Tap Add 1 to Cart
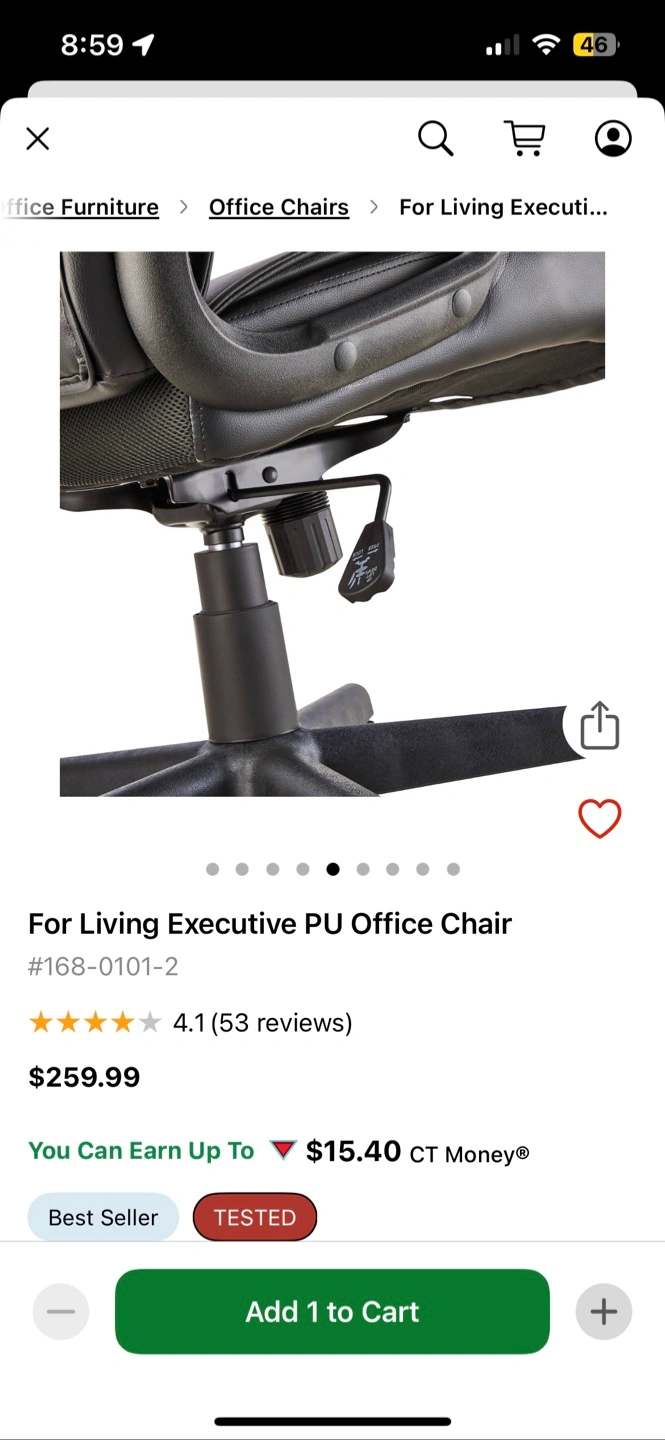 click(332, 1311)
